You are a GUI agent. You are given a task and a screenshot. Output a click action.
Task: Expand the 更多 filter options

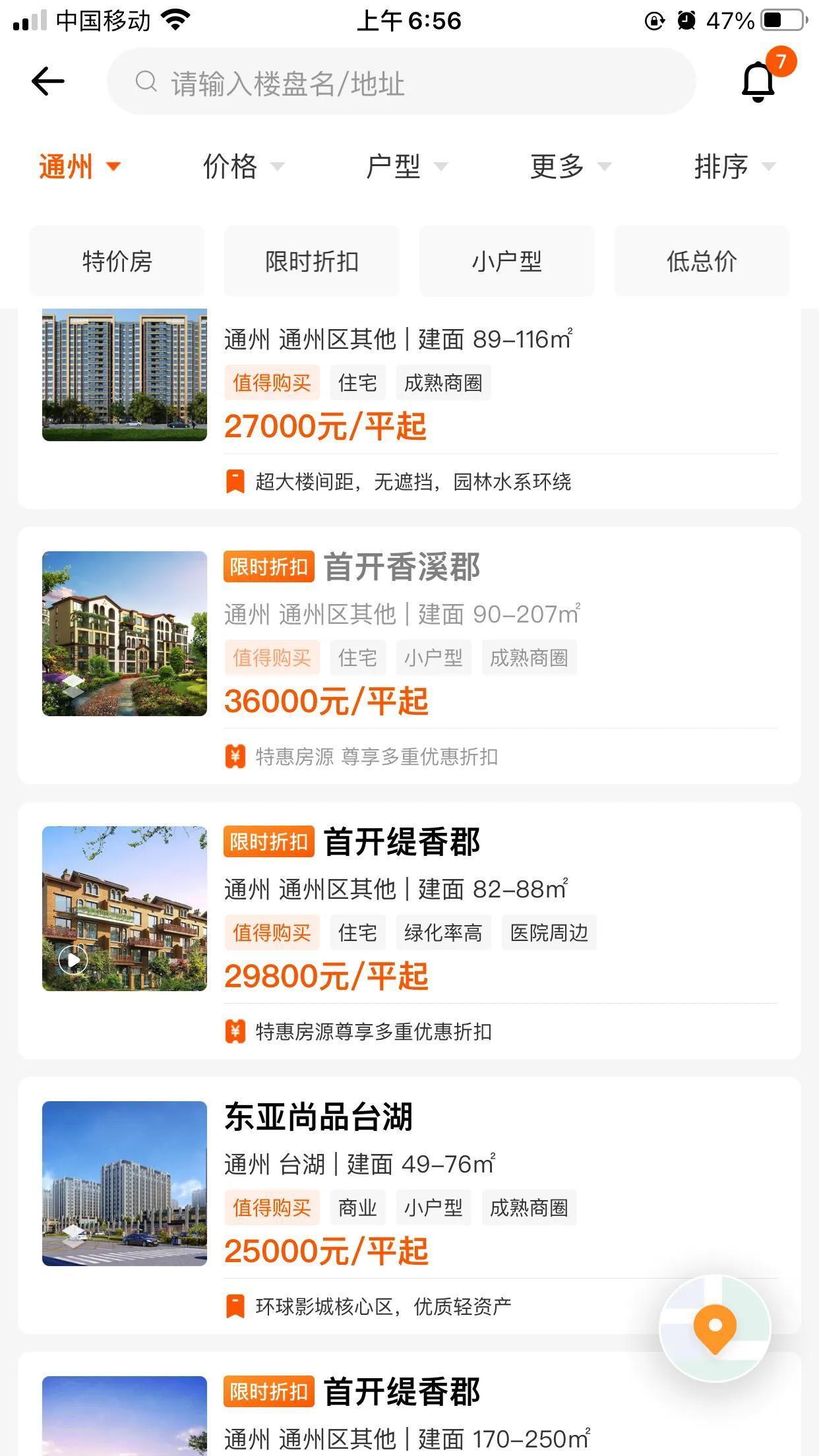point(570,166)
